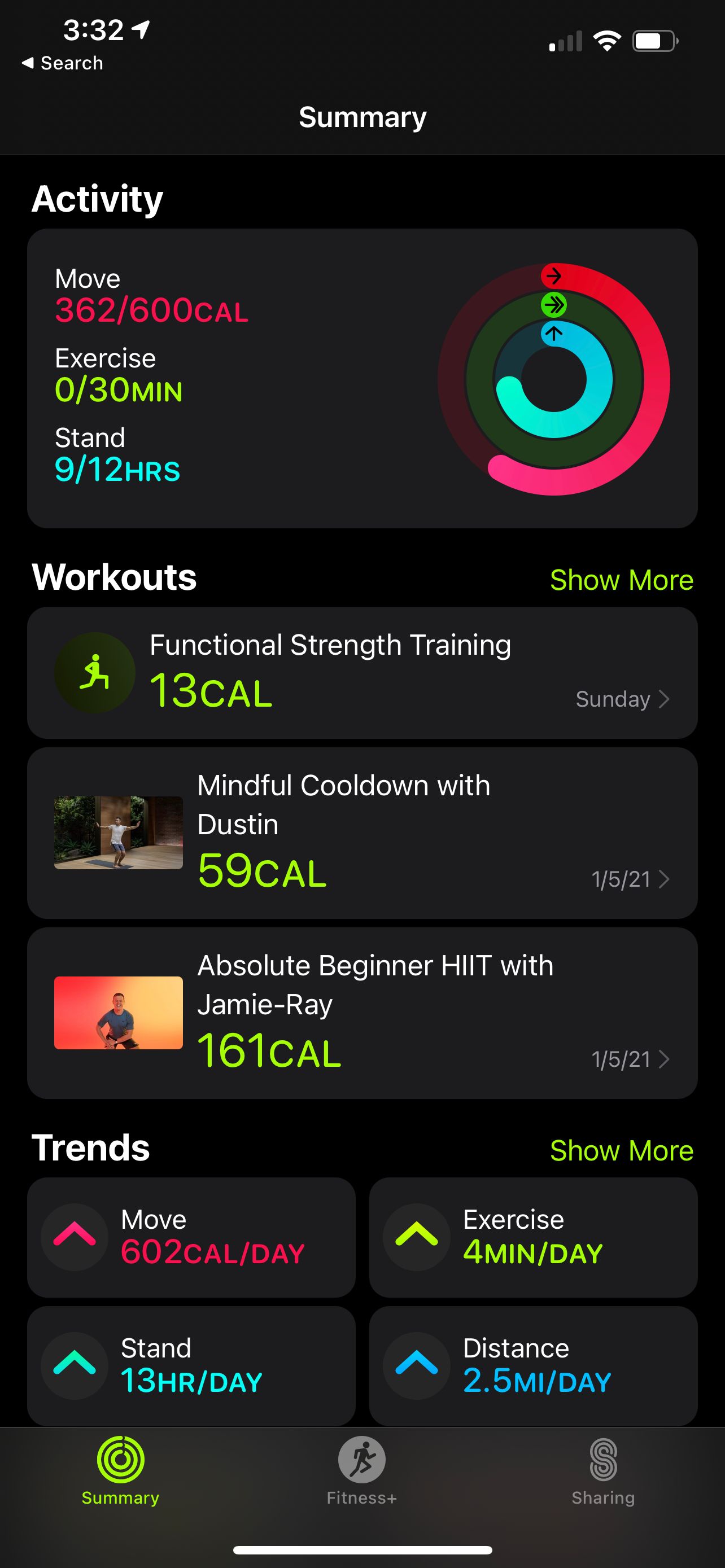Show more trends
This screenshot has height=1568, width=725.
621,1150
